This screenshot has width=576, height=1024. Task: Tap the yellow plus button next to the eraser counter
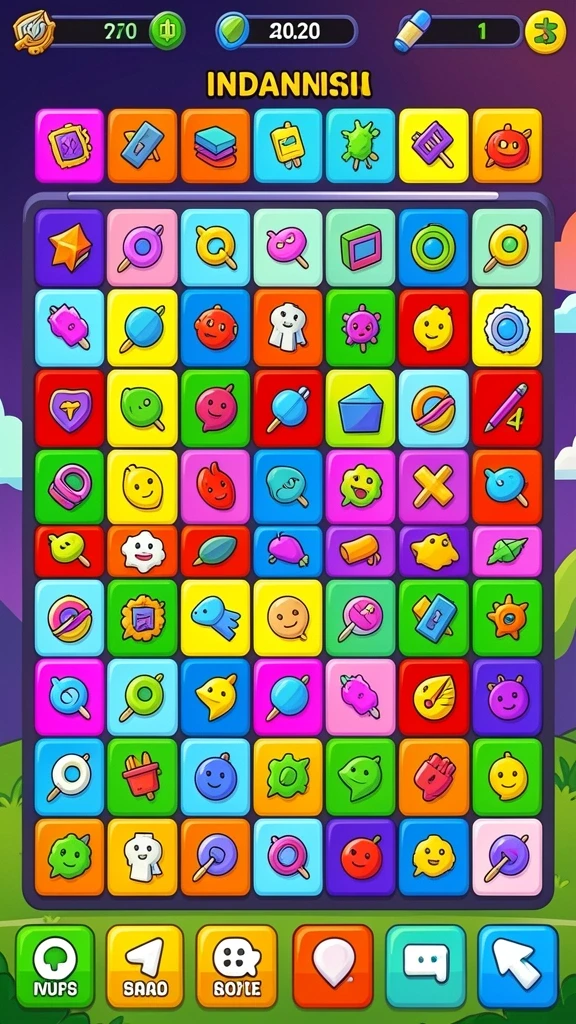coord(546,32)
